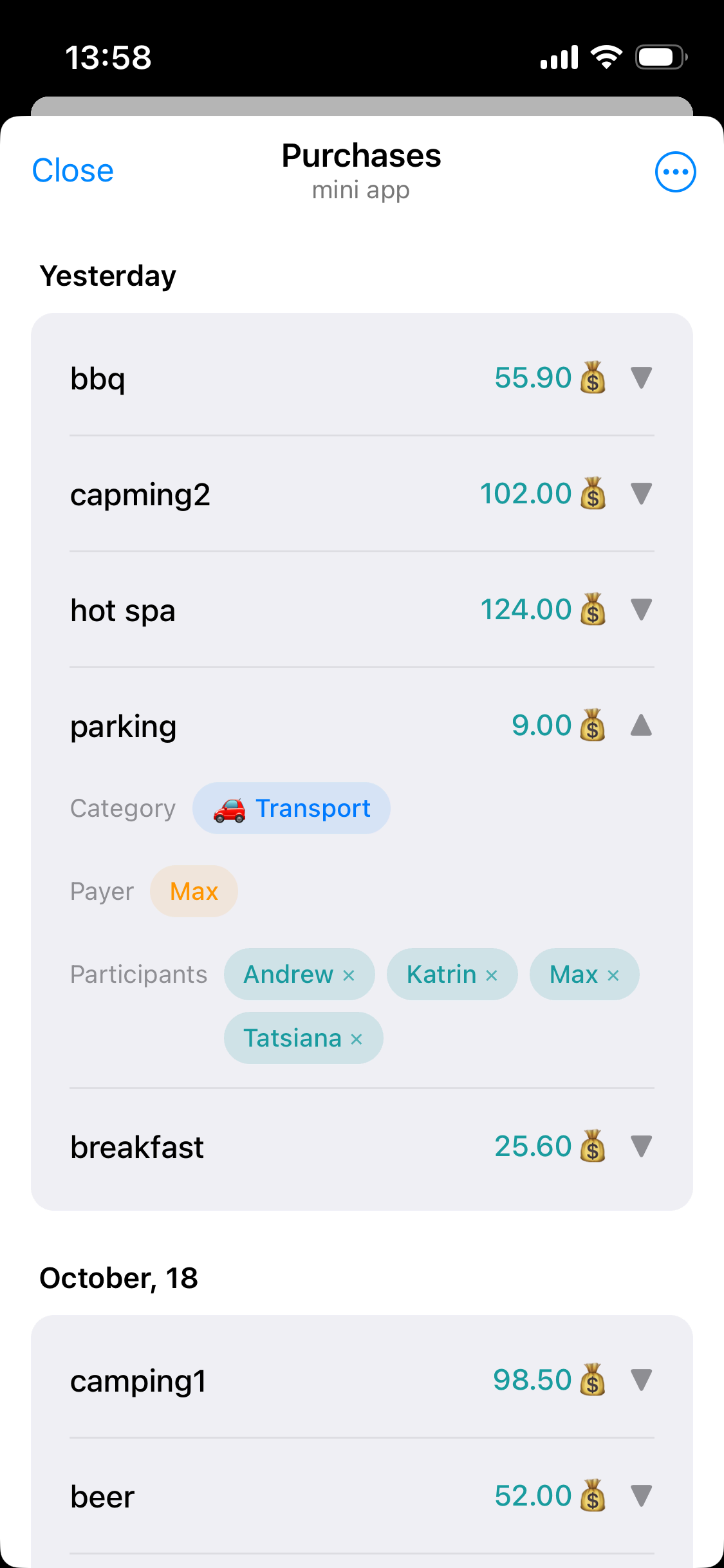Open the mini app overflow menu
Screen dimensions: 724x1568
tap(675, 171)
